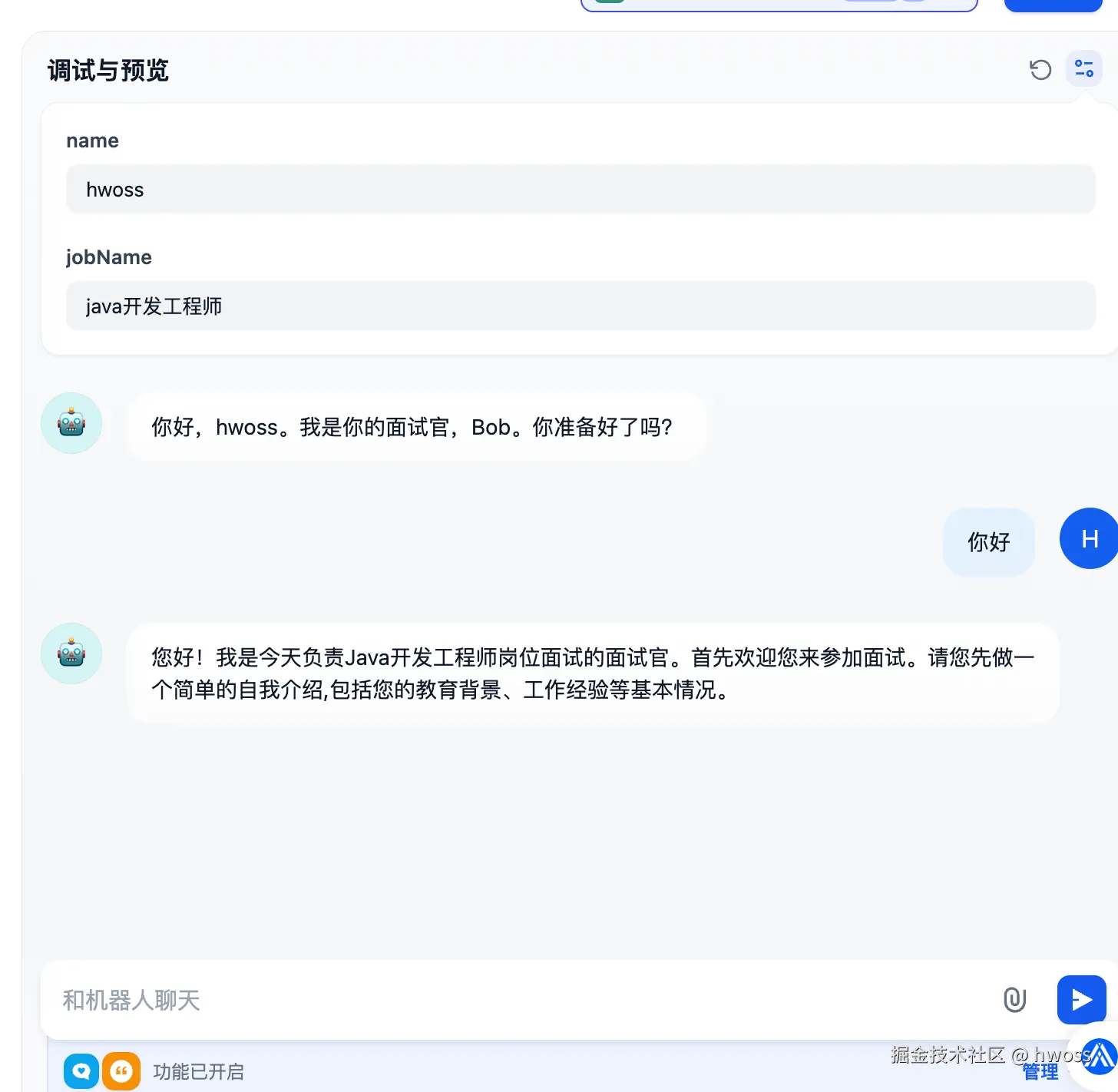
Task: Edit the jobName field value
Action: pos(580,306)
